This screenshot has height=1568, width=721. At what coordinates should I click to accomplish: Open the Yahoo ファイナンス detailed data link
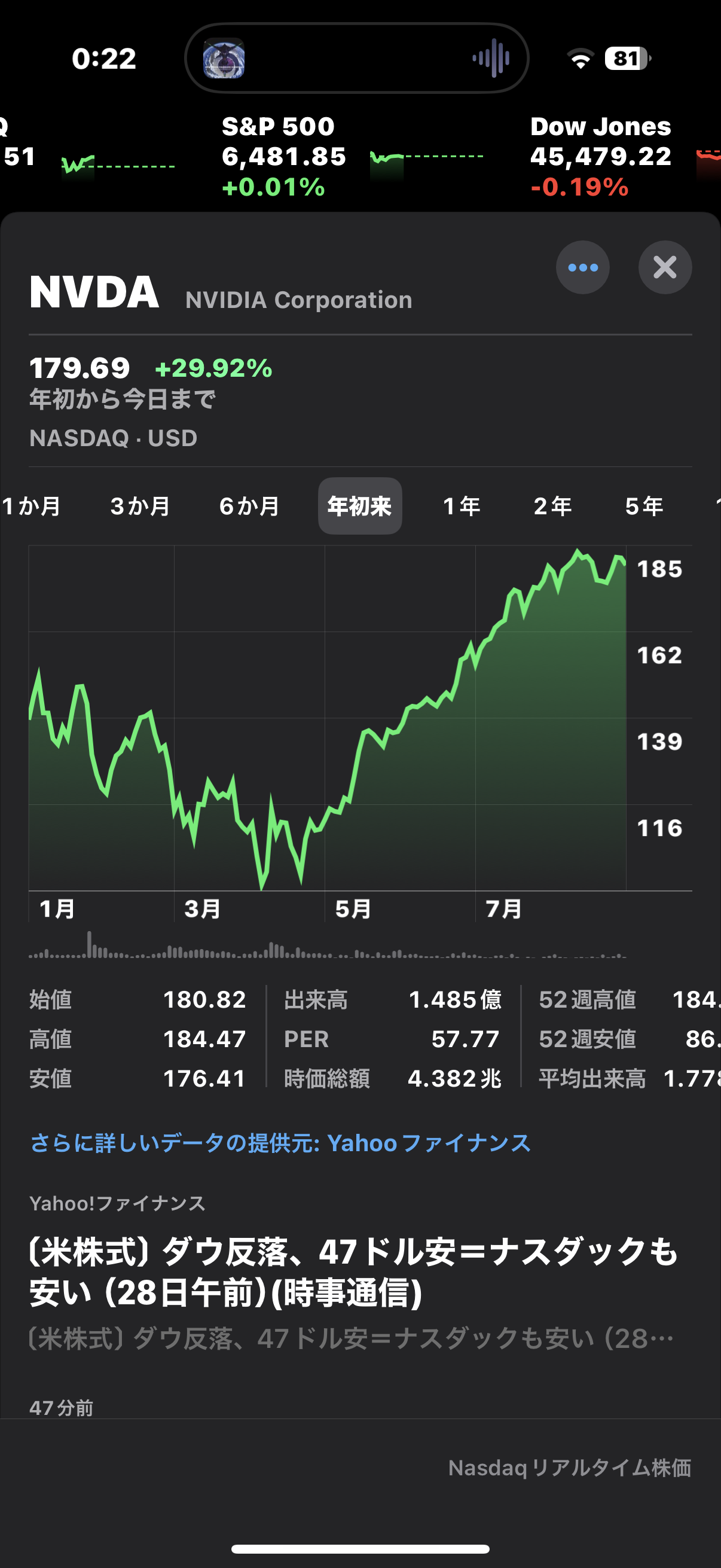280,1143
